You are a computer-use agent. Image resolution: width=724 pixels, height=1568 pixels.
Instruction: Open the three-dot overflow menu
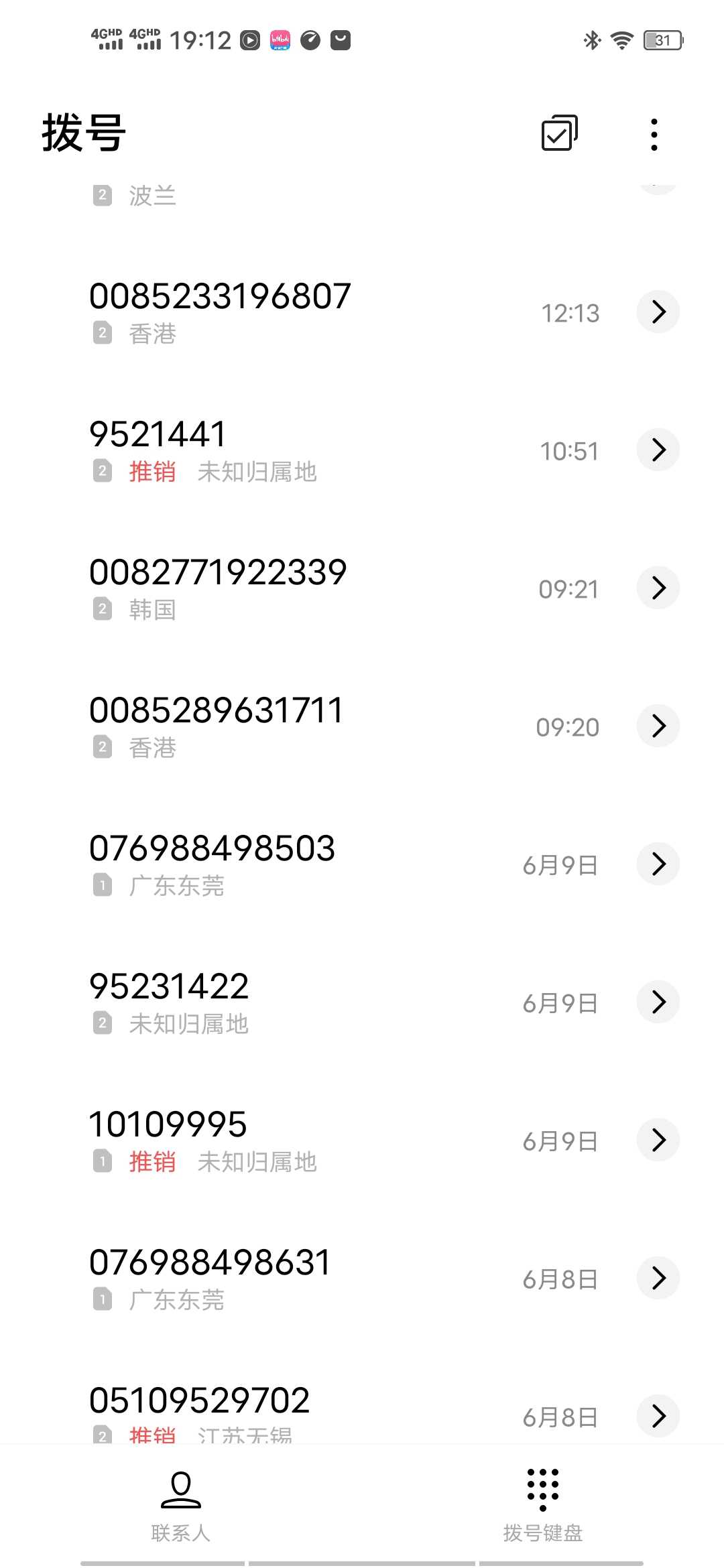(654, 134)
